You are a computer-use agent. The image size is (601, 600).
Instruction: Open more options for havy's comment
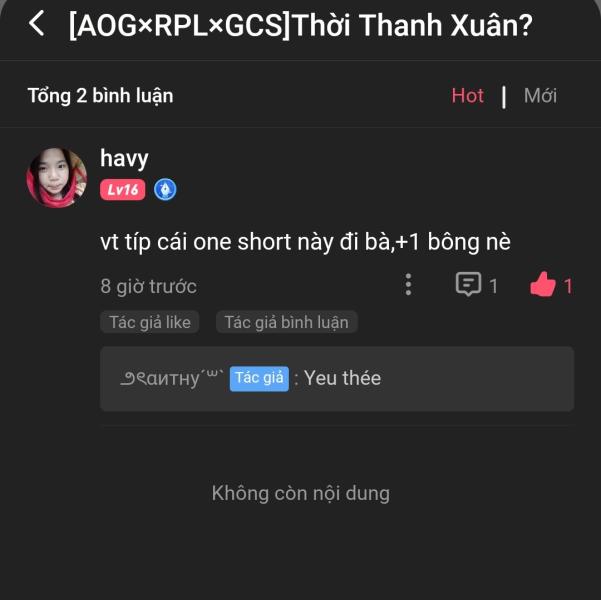[x=408, y=286]
